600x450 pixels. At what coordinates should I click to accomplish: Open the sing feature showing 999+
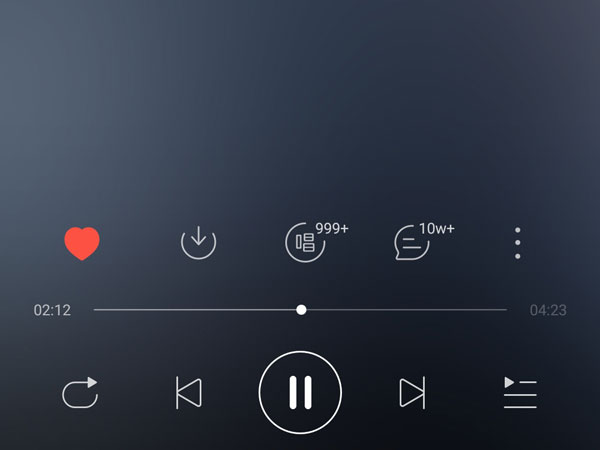pyautogui.click(x=306, y=243)
